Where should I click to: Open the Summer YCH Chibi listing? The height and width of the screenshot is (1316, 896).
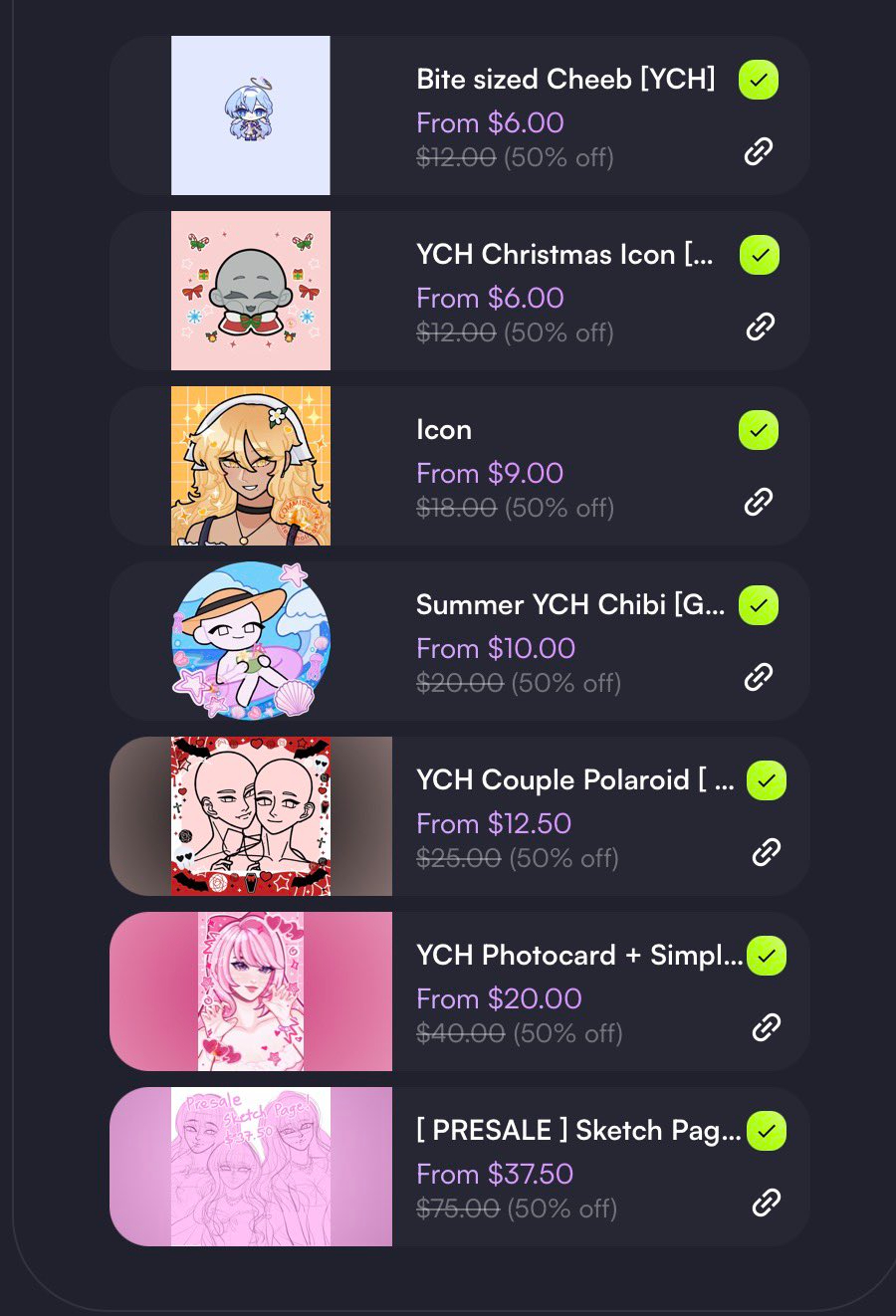[569, 605]
